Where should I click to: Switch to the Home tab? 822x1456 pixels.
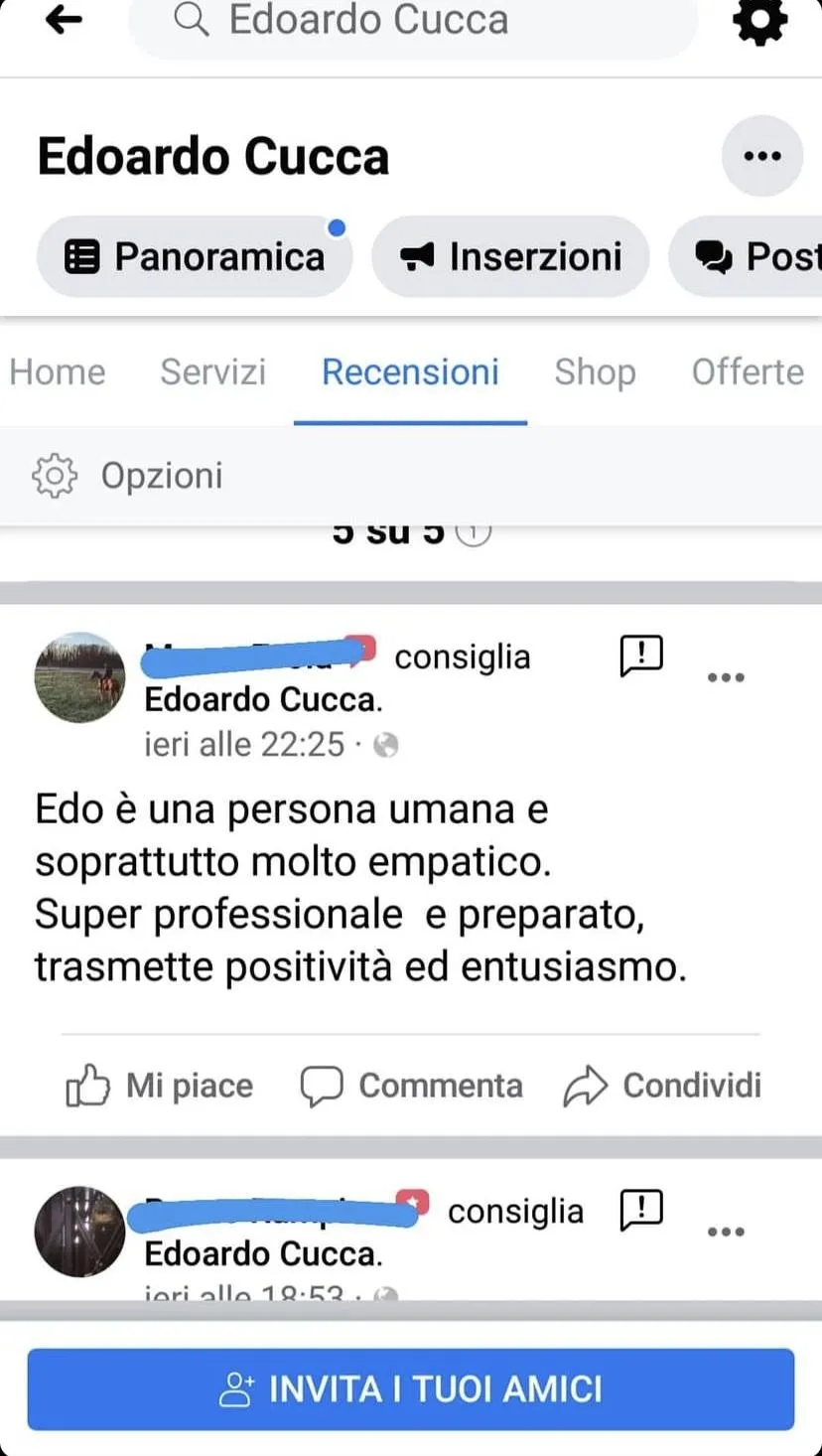pos(58,371)
